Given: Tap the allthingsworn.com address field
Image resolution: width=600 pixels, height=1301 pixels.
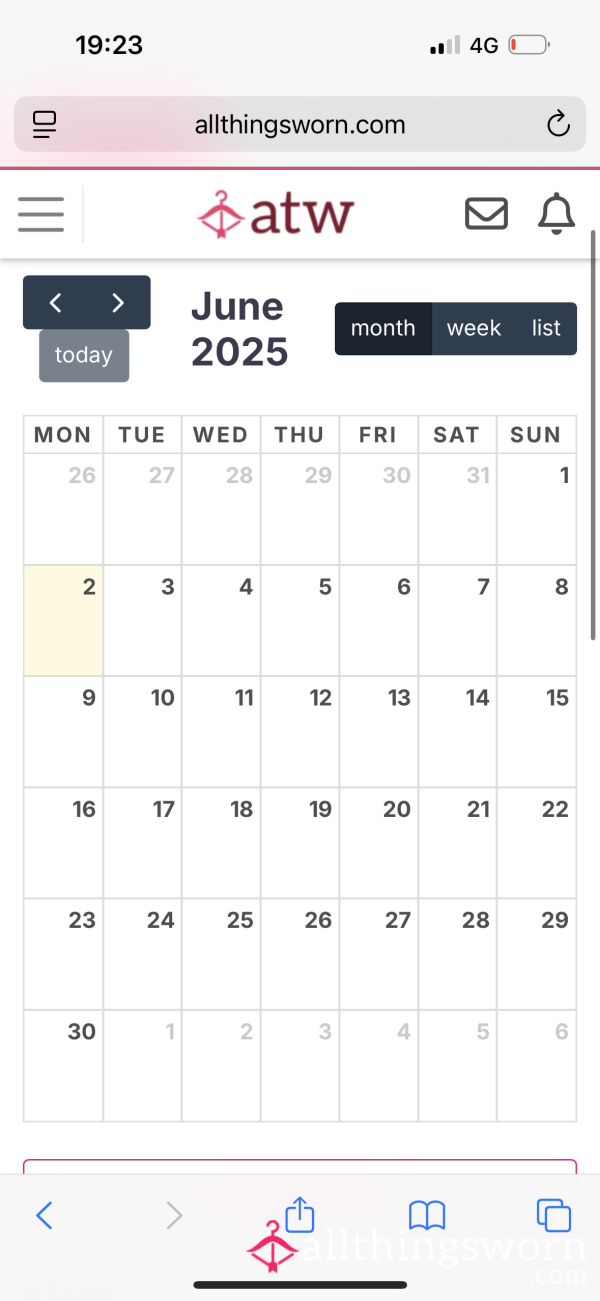Looking at the screenshot, I should click(300, 125).
